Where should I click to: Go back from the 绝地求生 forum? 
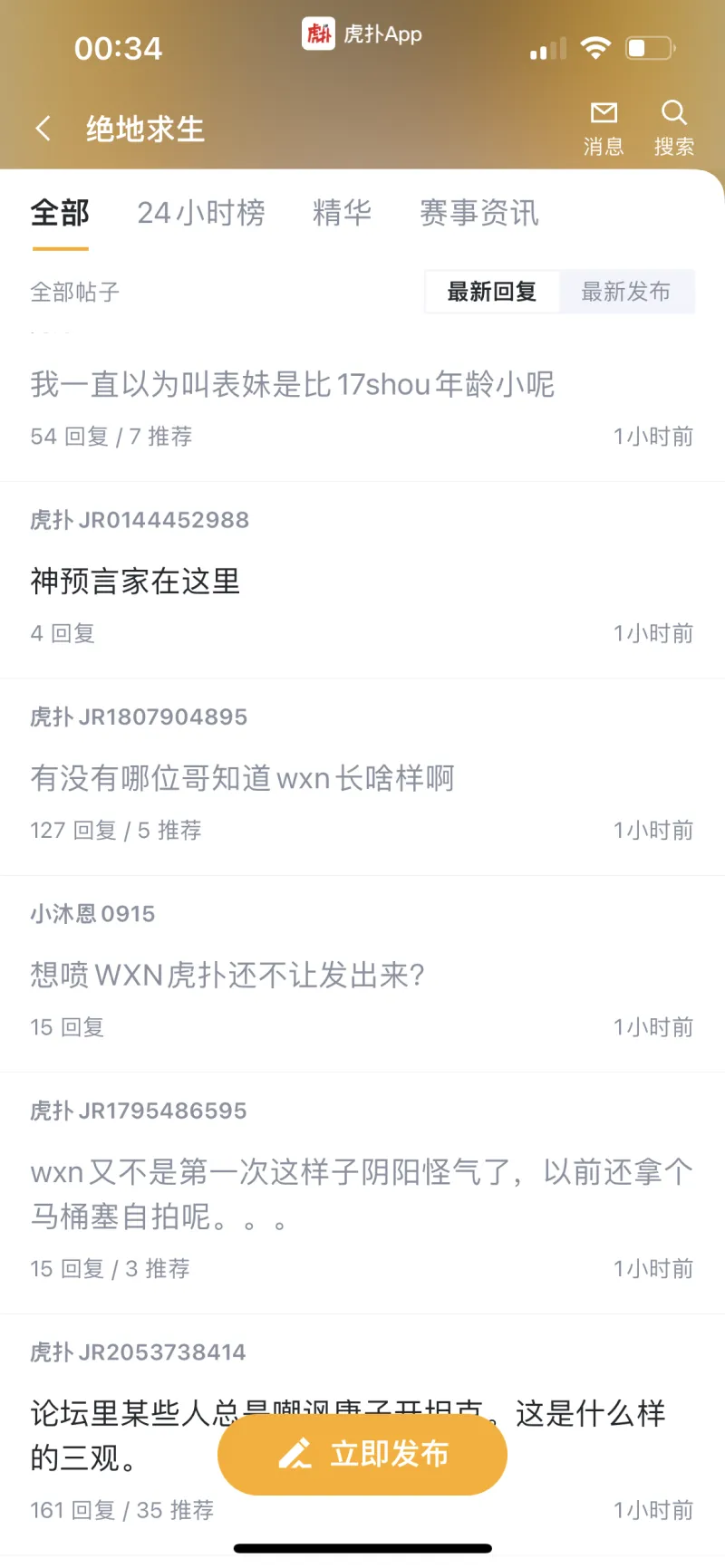point(43,129)
